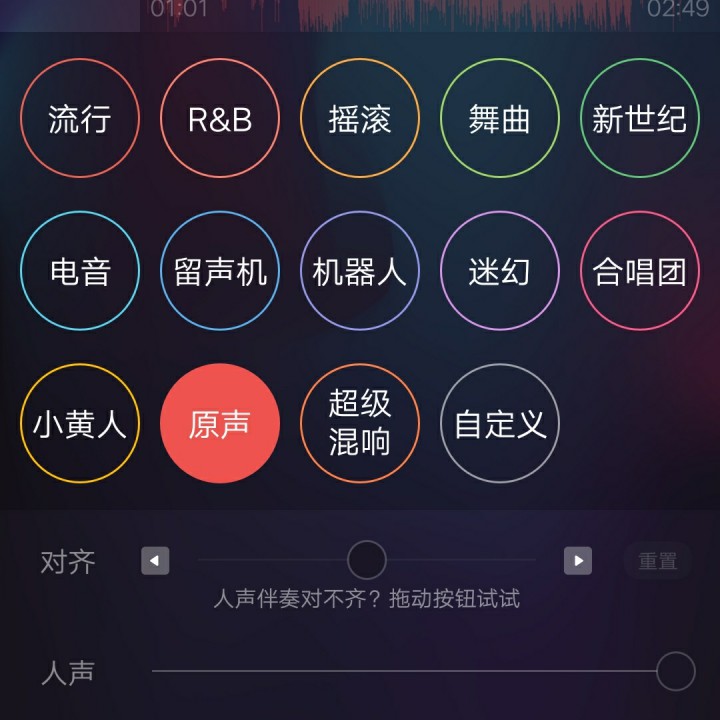Tap the 人声 volume slider handle
720x720 pixels.
coord(675,671)
